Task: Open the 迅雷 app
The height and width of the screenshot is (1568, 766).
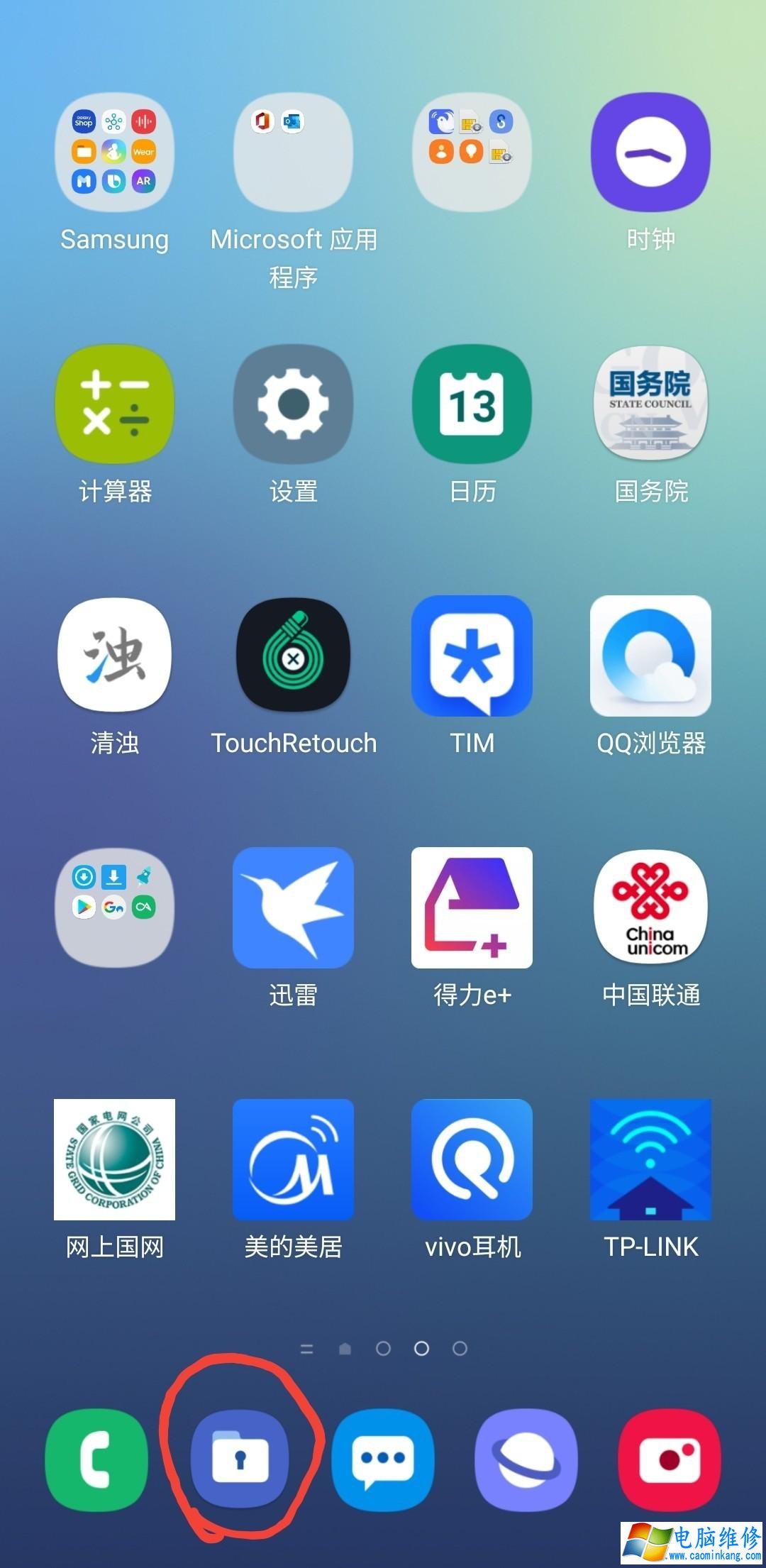Action: (x=293, y=907)
